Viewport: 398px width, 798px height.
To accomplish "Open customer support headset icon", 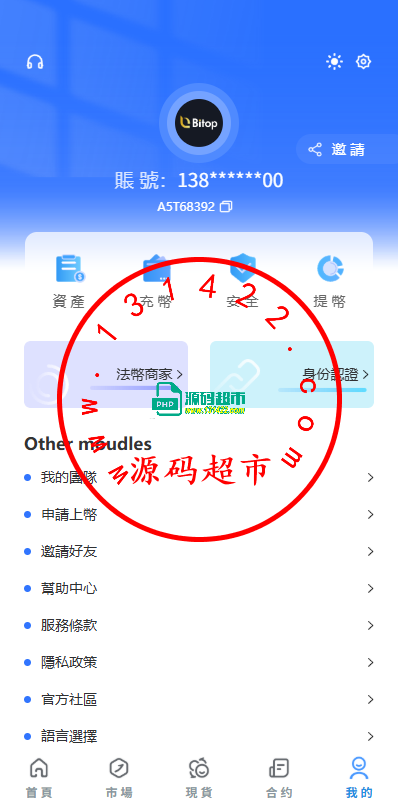I will tap(35, 62).
